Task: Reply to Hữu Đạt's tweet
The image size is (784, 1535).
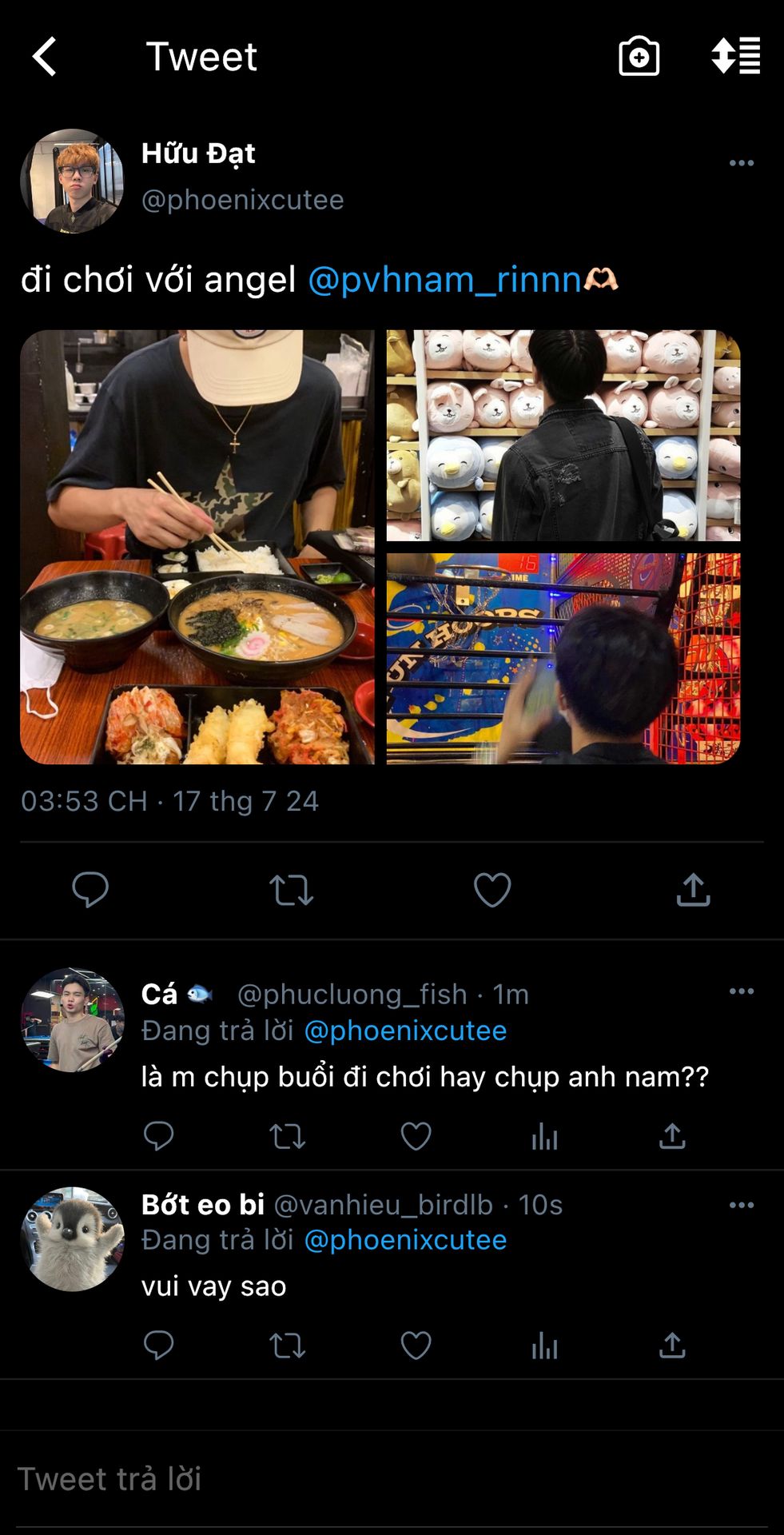Action: tap(90, 890)
